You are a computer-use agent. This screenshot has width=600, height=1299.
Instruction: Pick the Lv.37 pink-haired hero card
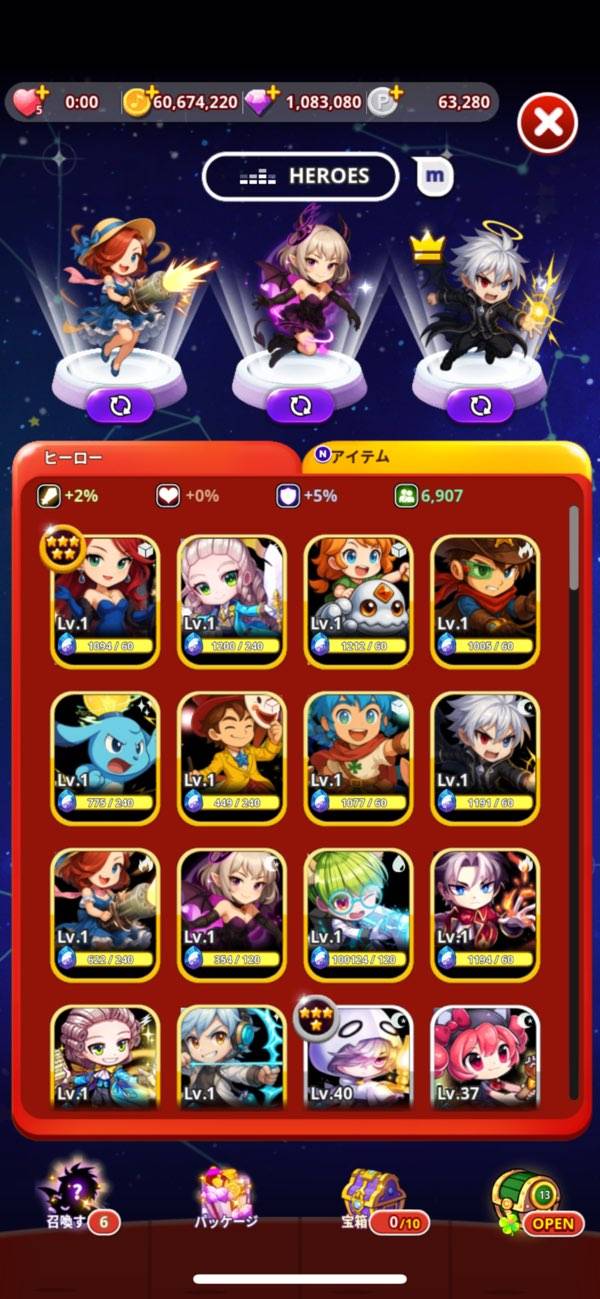tap(485, 1057)
